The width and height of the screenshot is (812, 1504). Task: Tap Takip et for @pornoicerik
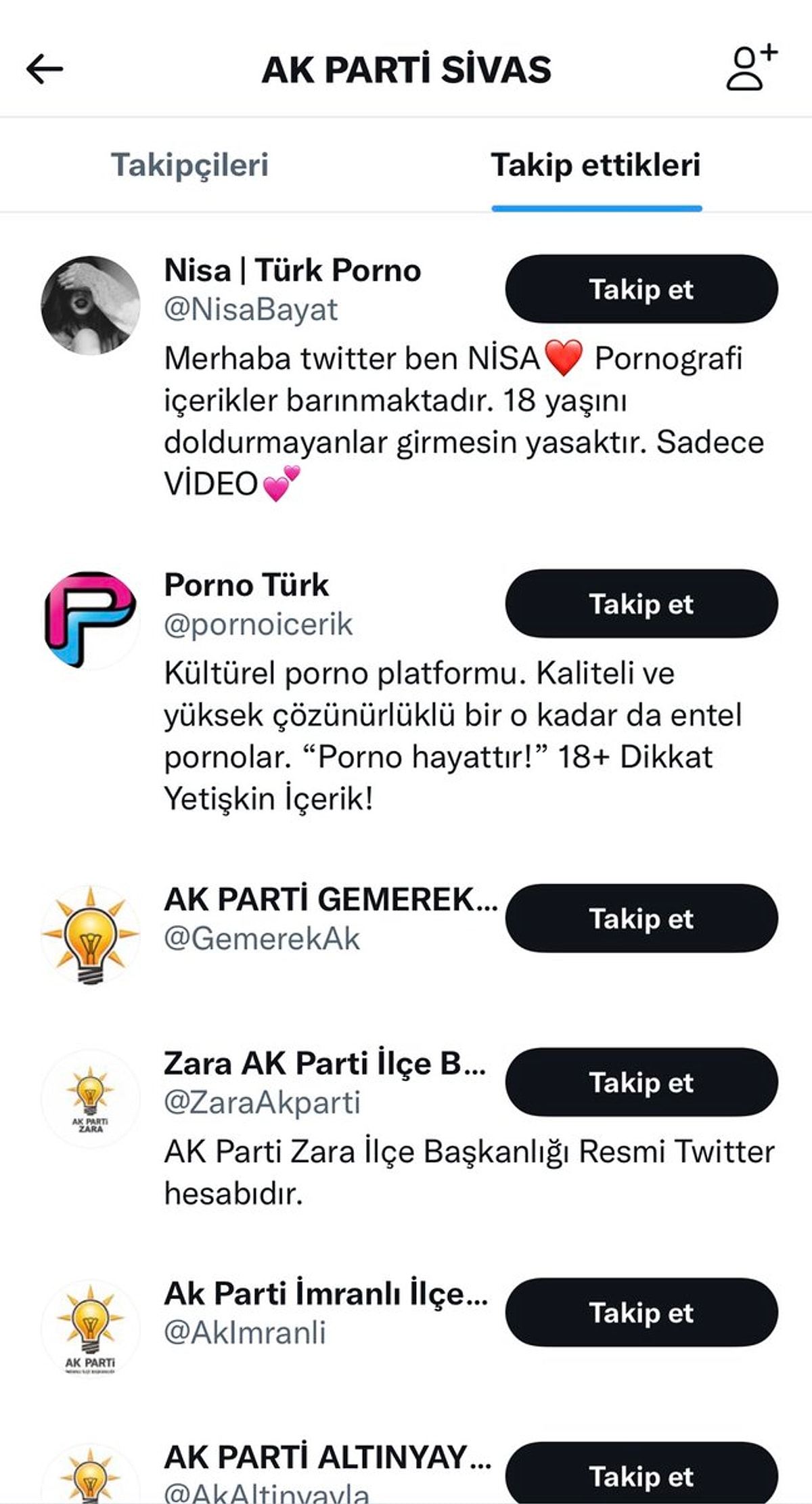[x=641, y=604]
